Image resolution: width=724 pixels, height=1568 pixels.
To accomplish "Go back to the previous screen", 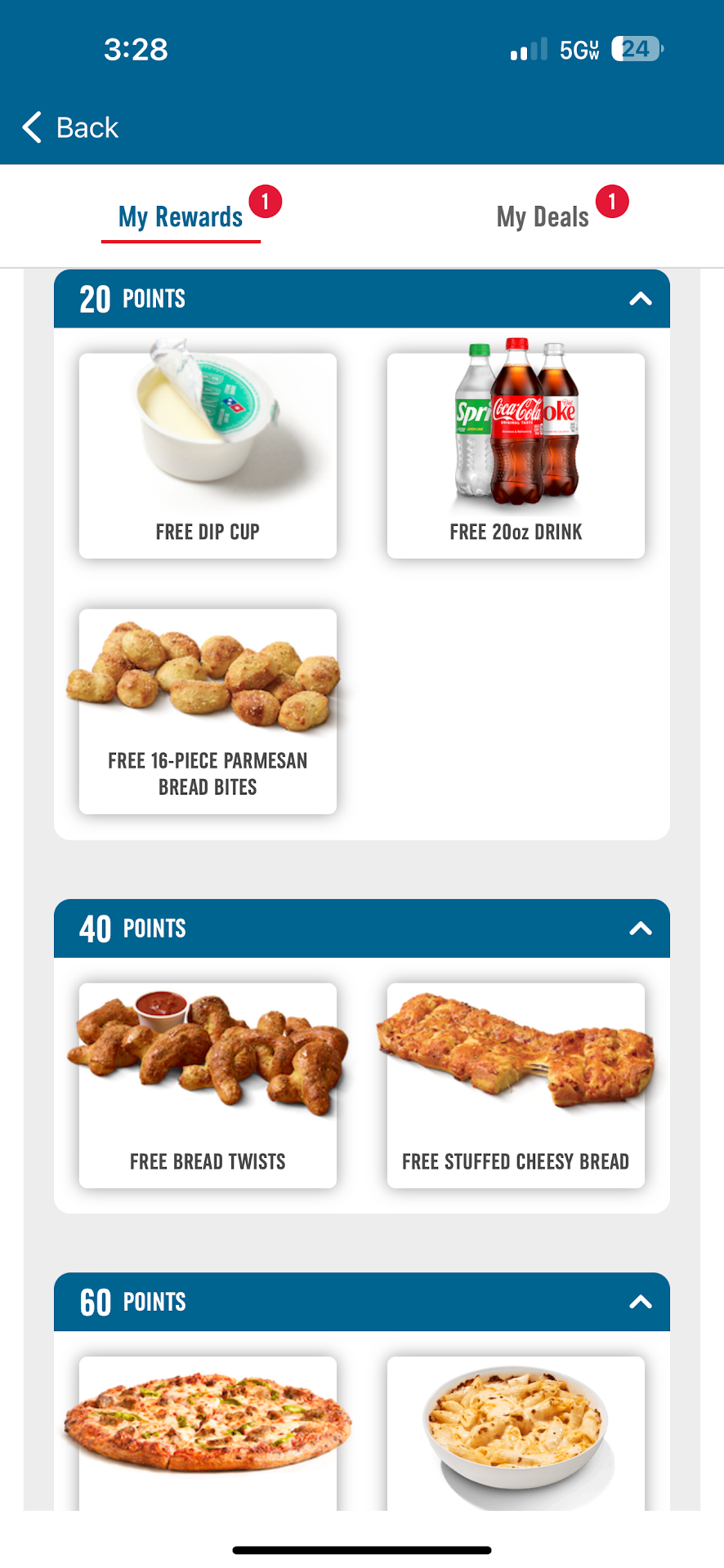I will pos(70,127).
